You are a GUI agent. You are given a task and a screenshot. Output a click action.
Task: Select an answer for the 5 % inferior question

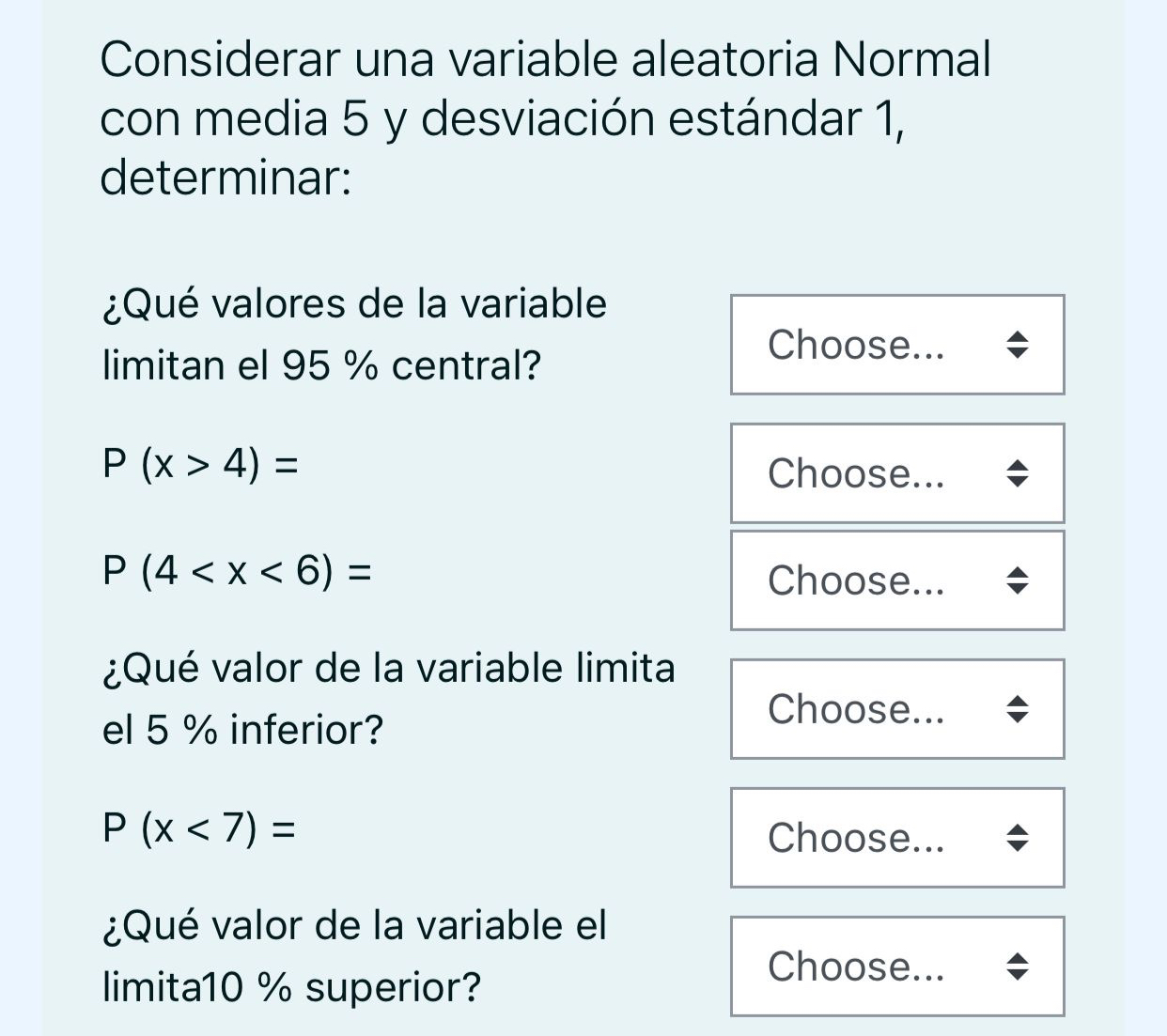pos(897,709)
